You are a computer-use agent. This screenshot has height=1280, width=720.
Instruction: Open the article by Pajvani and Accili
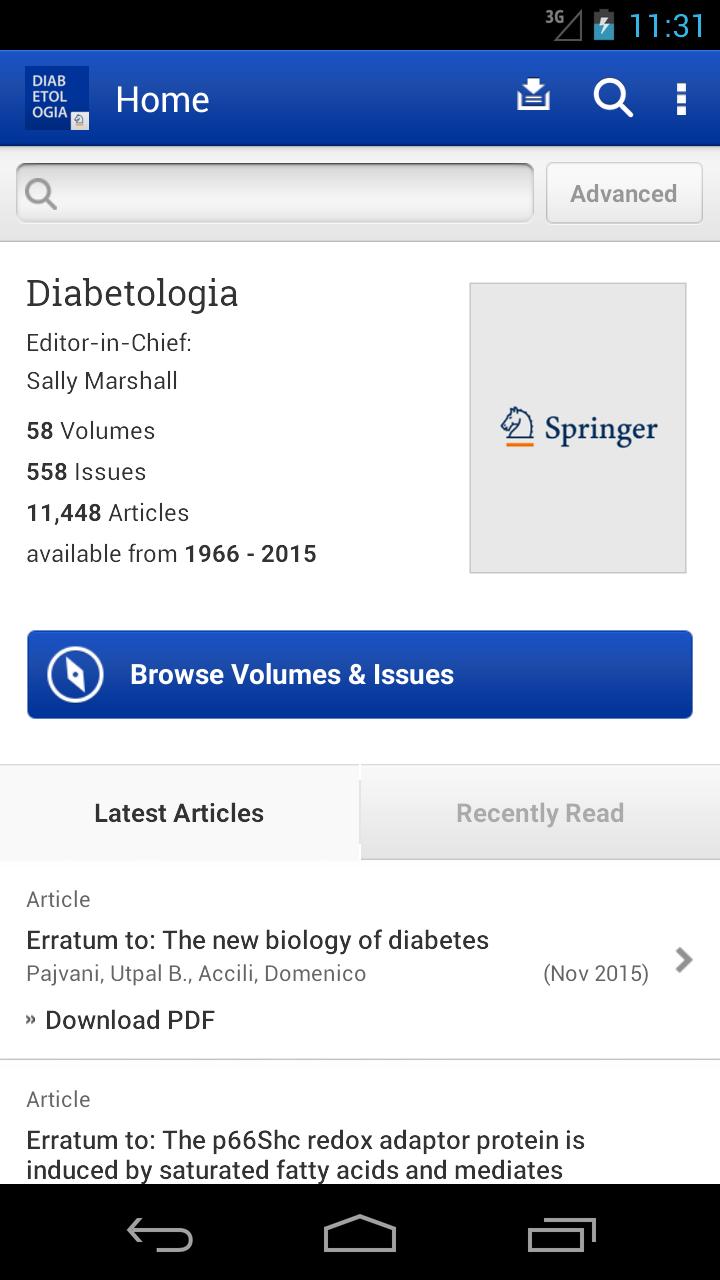[300, 940]
